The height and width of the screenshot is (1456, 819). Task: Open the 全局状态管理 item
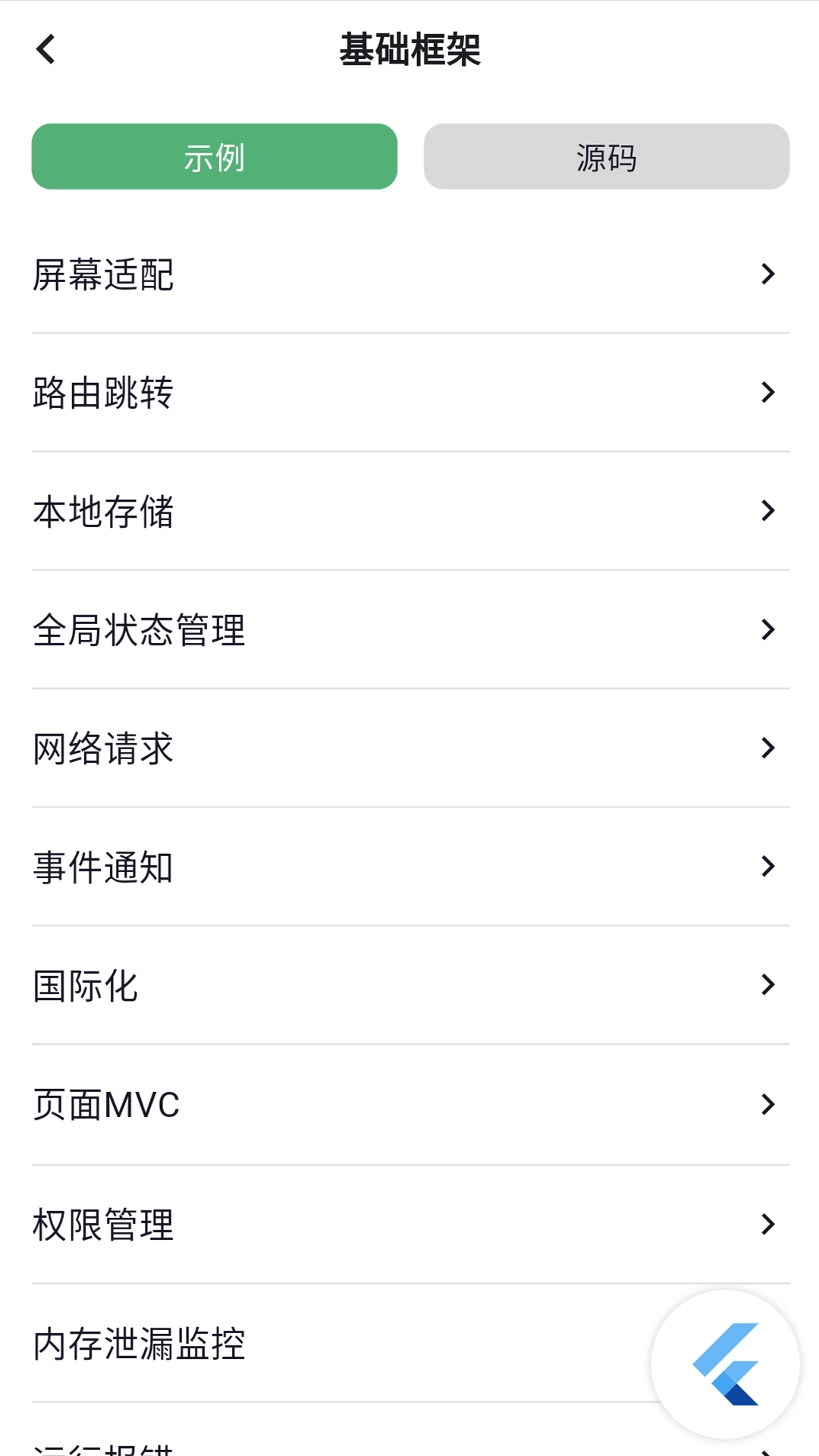tap(409, 629)
